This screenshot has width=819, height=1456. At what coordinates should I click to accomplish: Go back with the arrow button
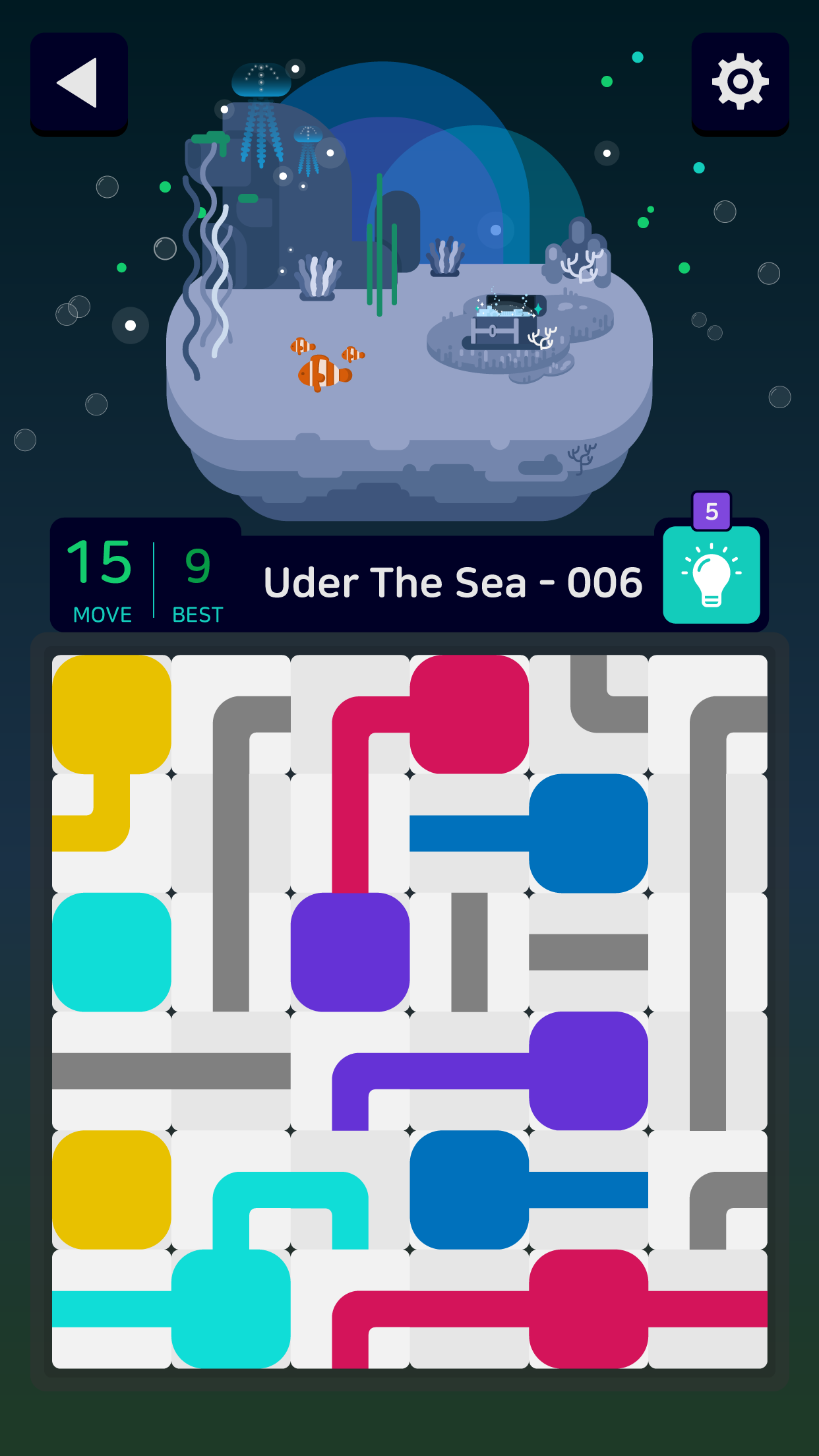78,83
